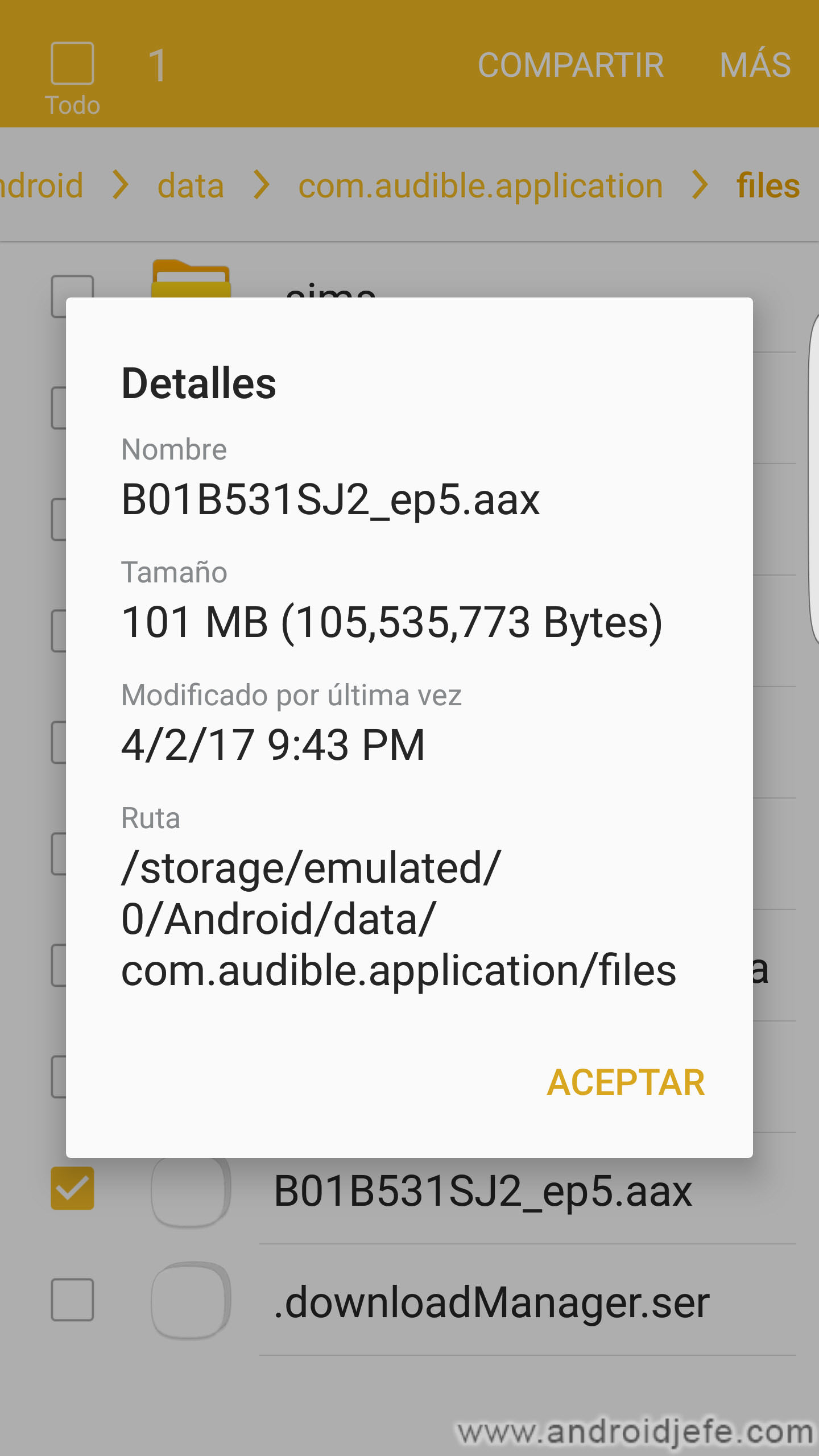This screenshot has height=1456, width=819.
Task: Open the MÁS menu
Action: pos(755,64)
